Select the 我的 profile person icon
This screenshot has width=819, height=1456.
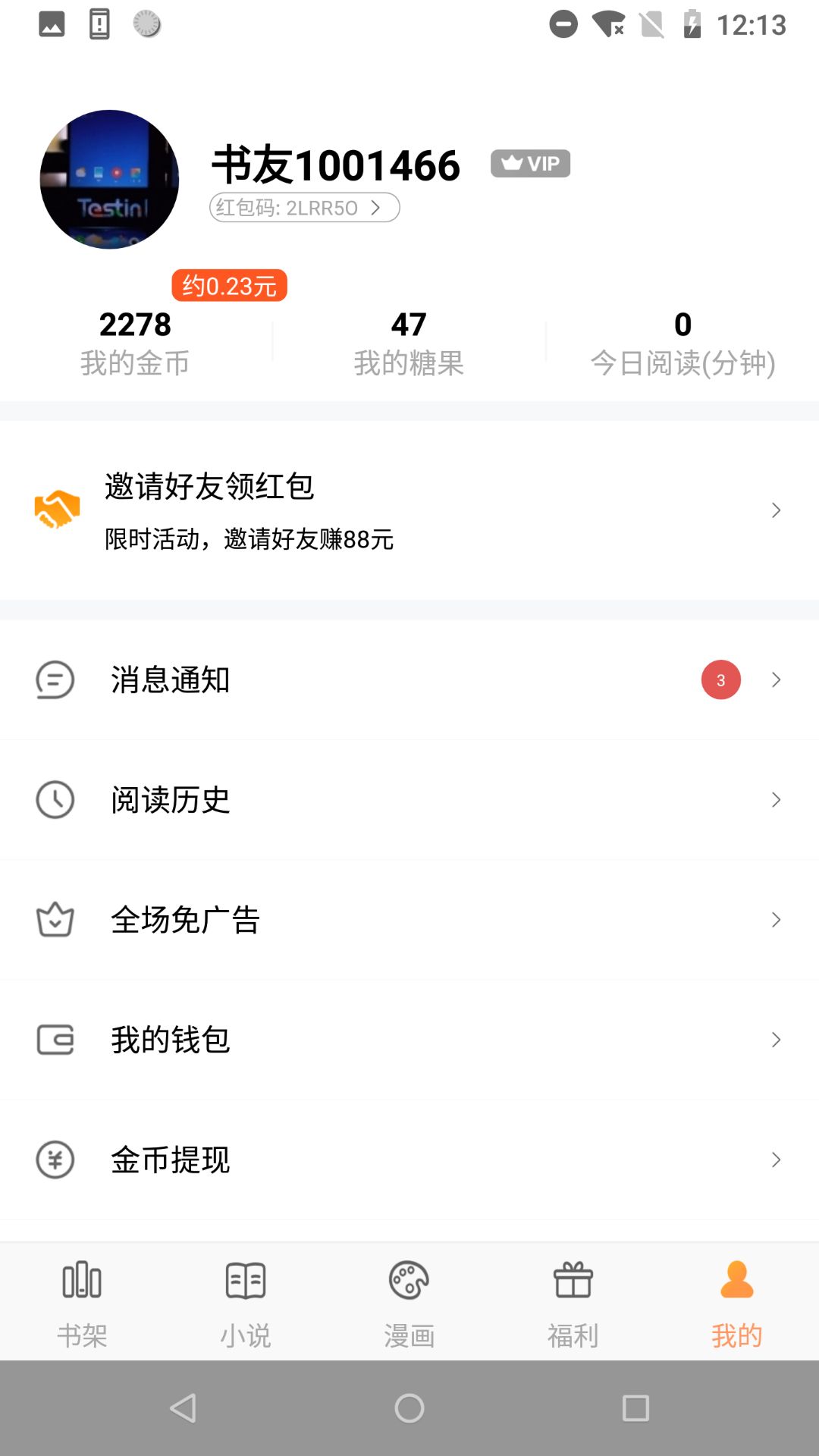736,1282
